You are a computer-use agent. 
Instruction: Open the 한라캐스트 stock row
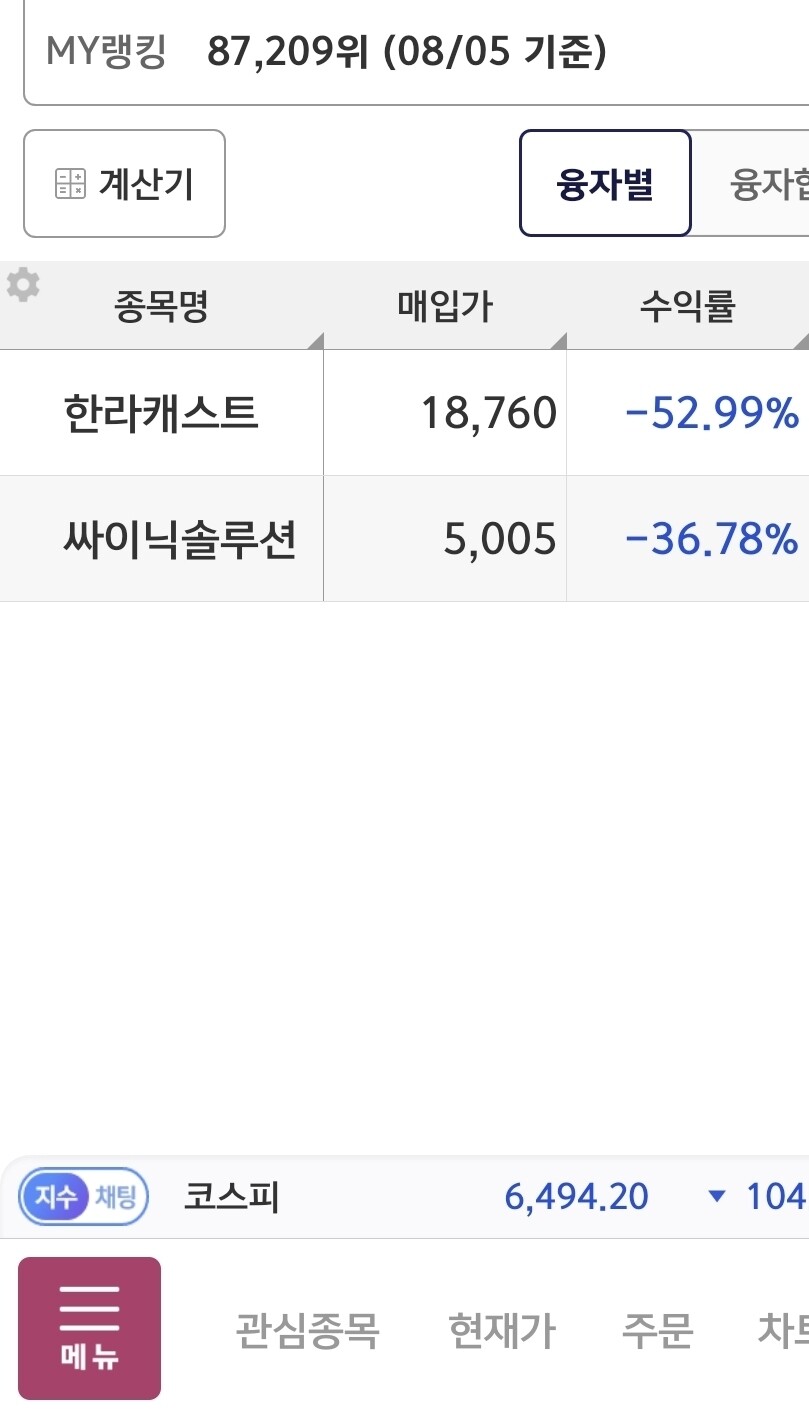404,413
